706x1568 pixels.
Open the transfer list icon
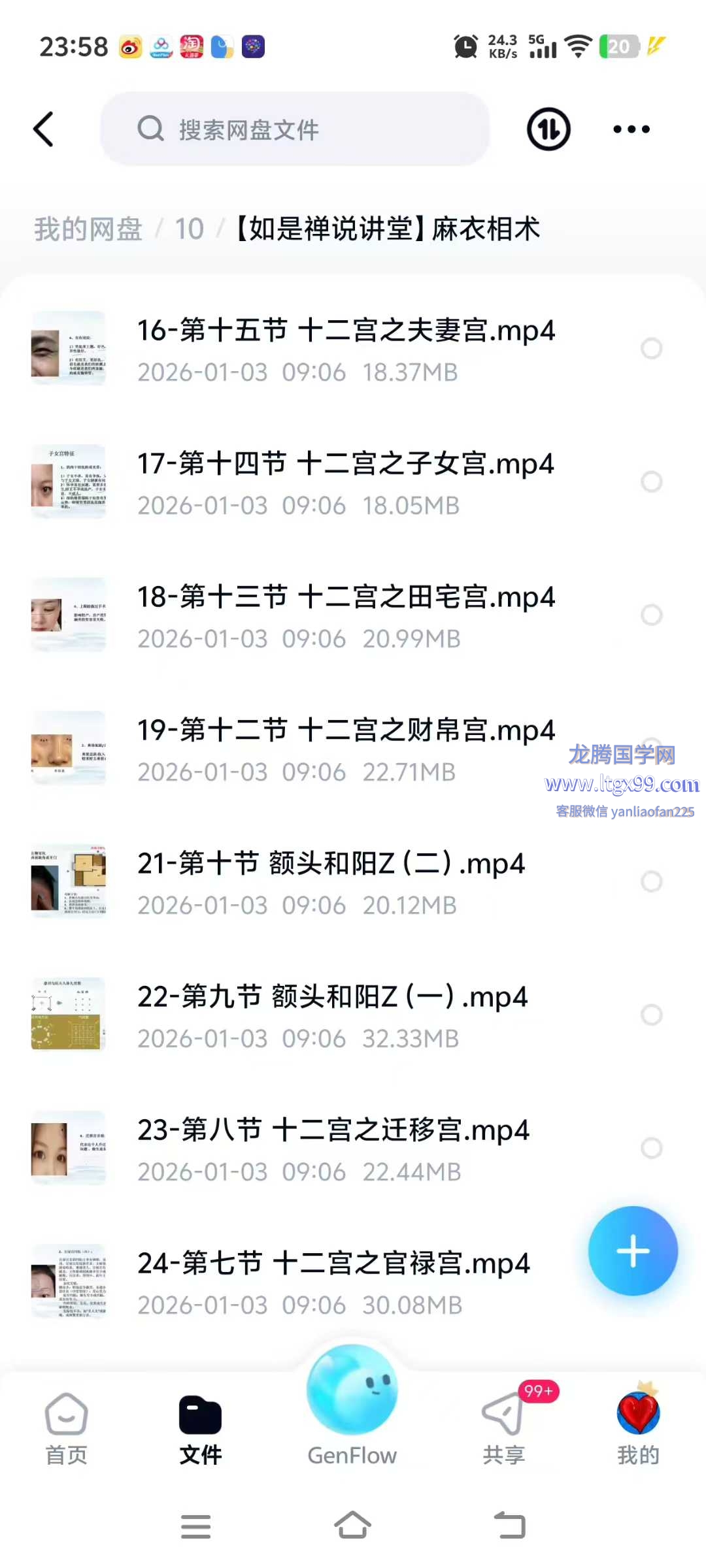pos(548,129)
